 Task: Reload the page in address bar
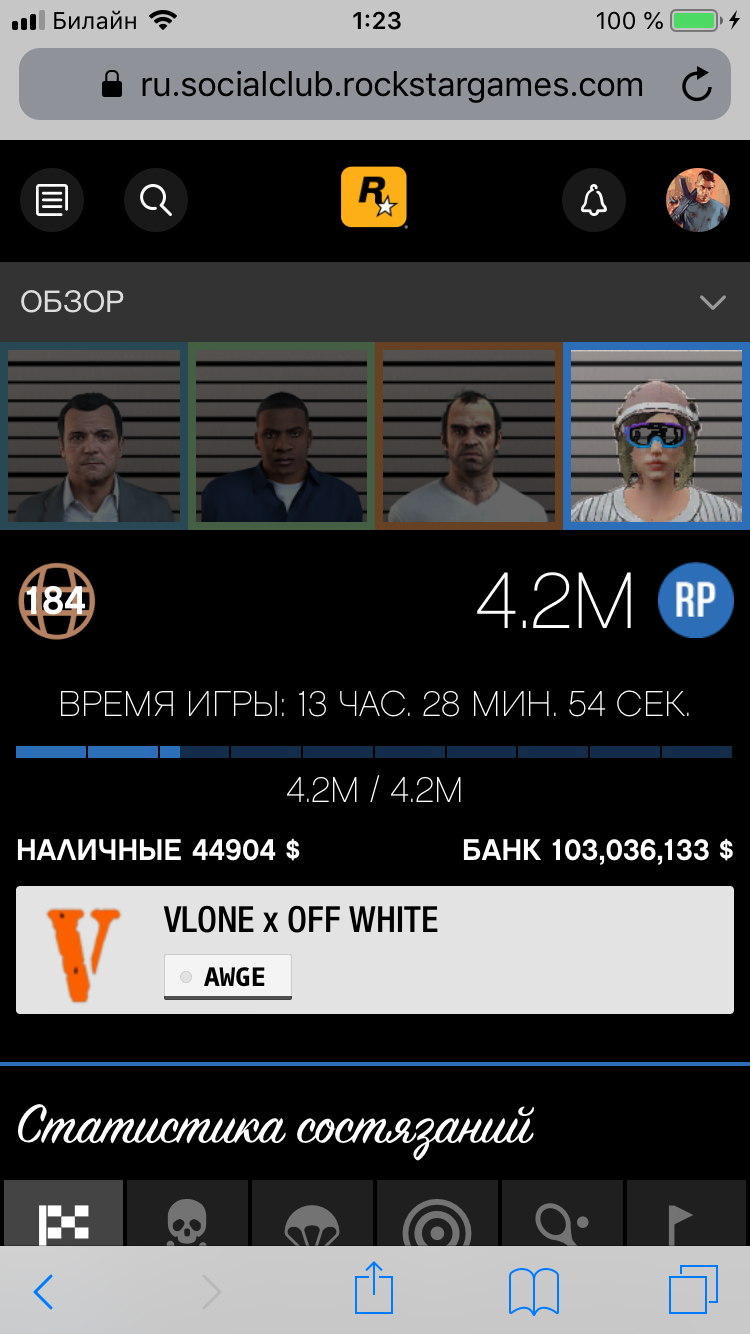pyautogui.click(x=696, y=85)
